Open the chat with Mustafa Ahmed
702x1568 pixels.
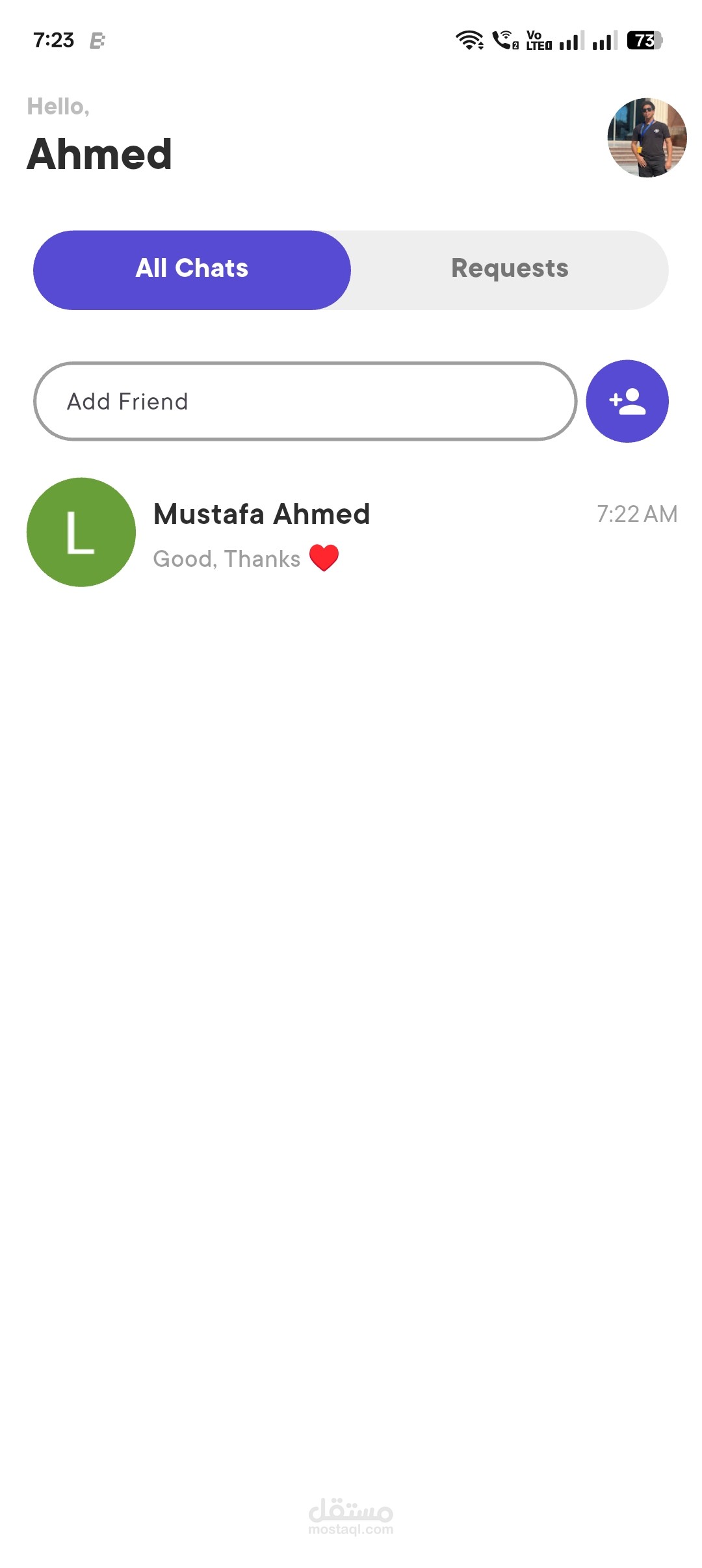coord(351,533)
